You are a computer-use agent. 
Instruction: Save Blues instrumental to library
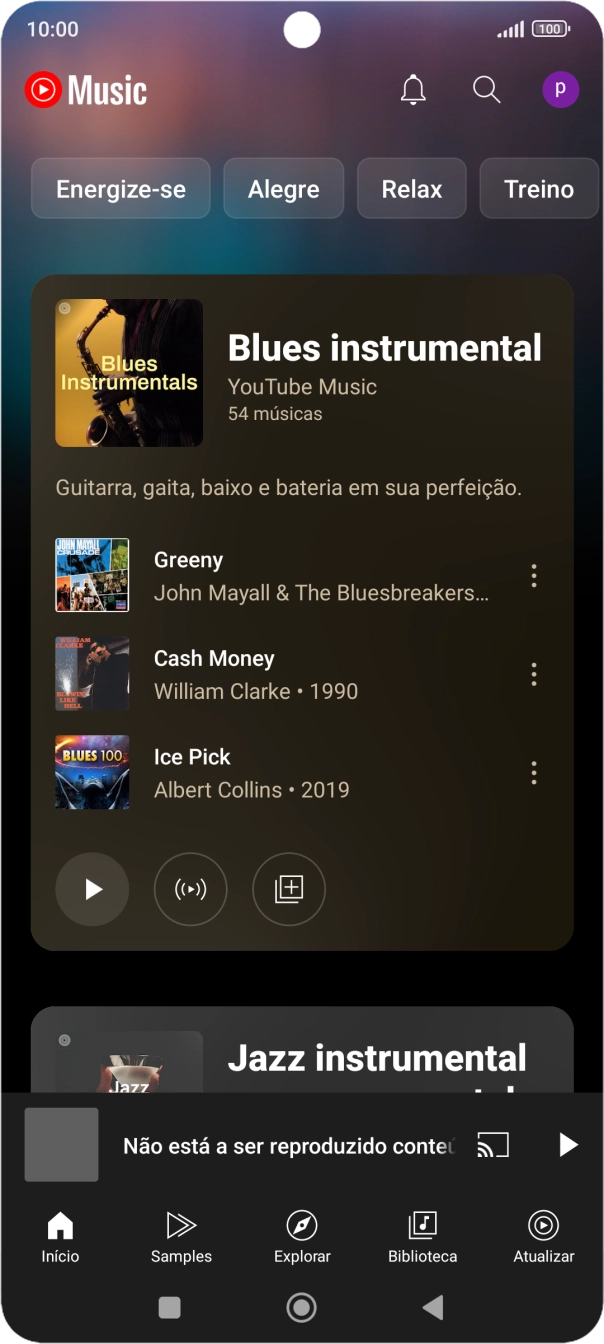point(289,889)
